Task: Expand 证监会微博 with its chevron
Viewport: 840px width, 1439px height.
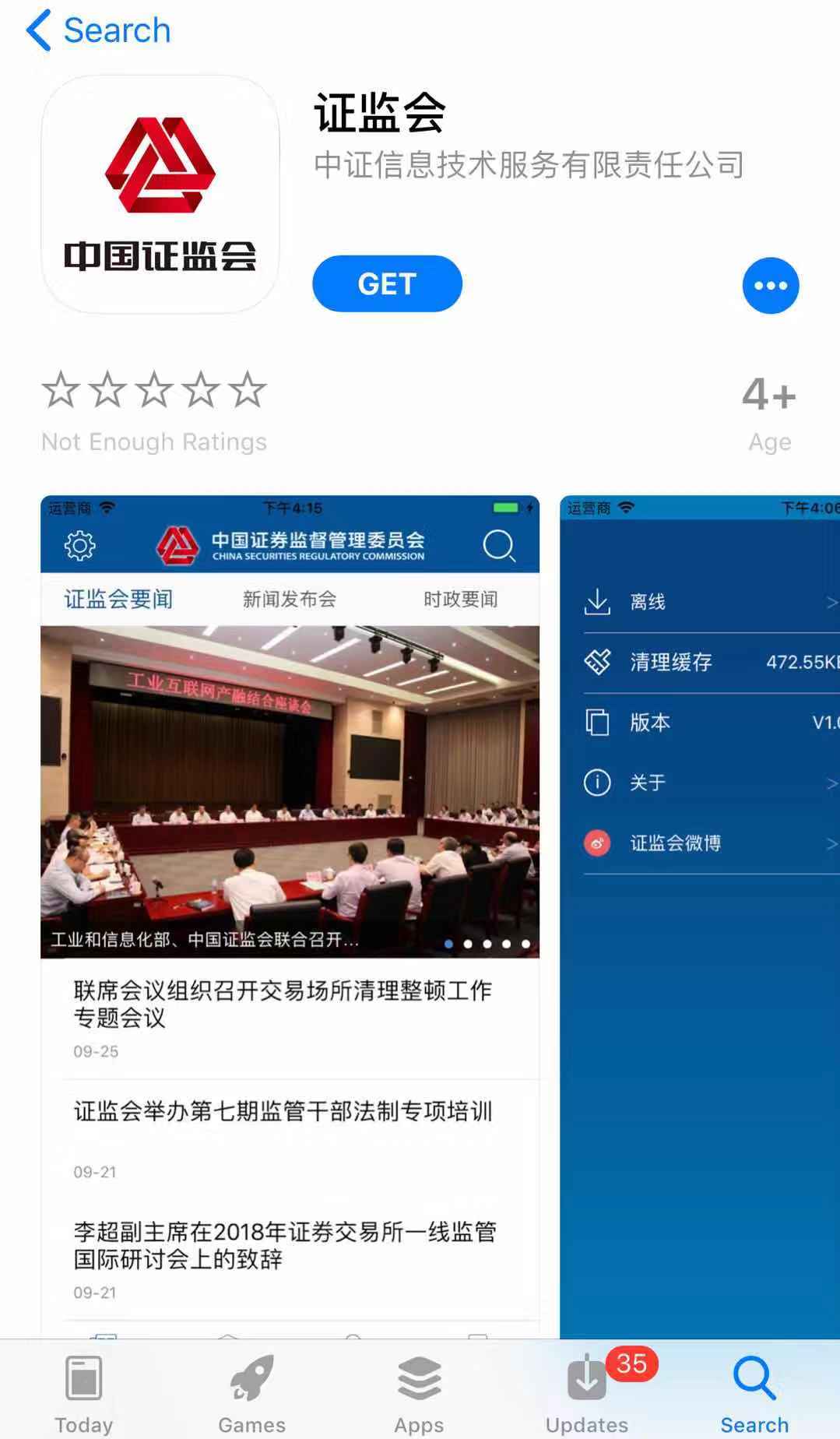Action: click(x=833, y=843)
